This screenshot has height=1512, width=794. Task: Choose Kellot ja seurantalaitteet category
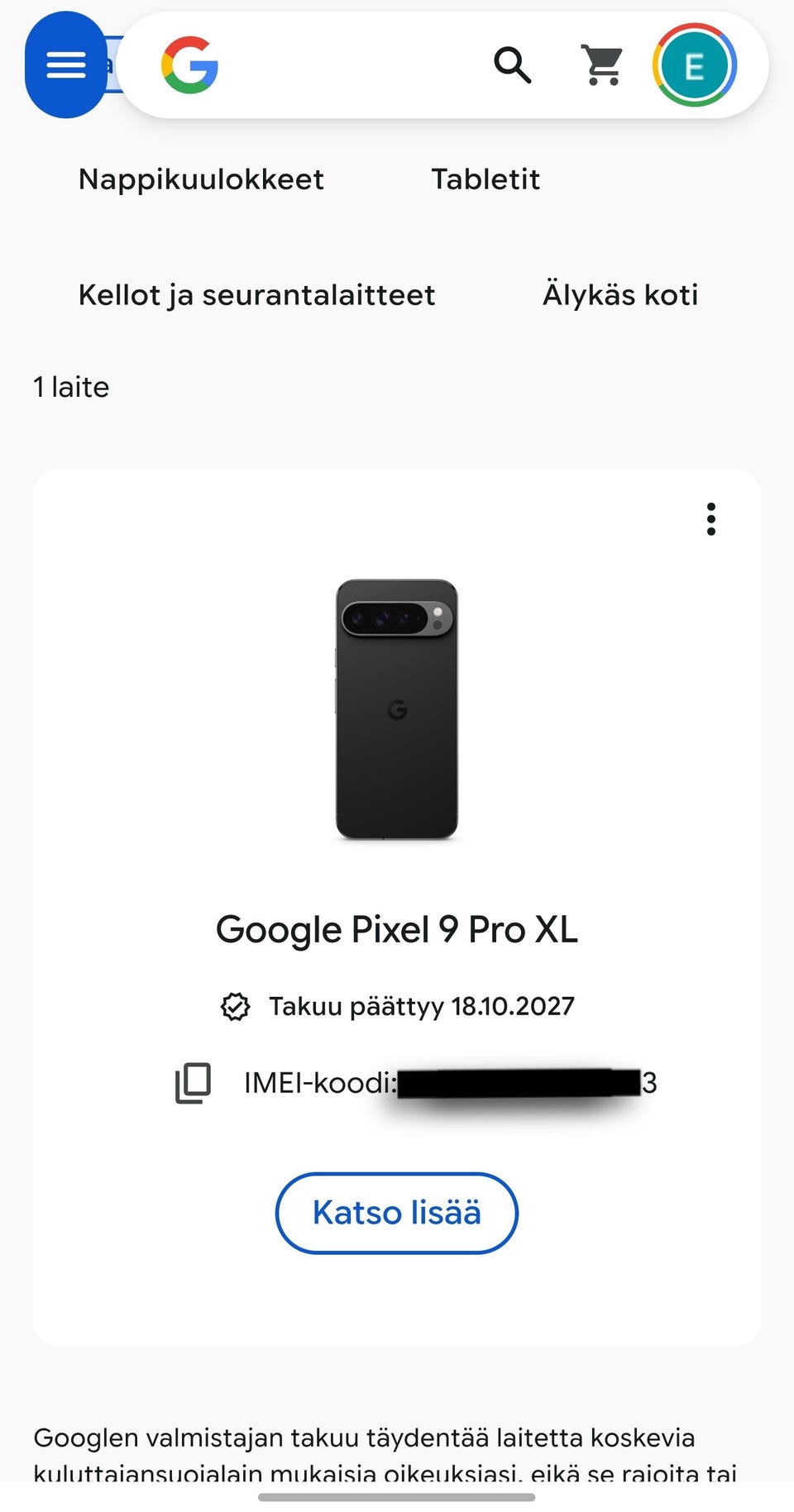tap(256, 295)
